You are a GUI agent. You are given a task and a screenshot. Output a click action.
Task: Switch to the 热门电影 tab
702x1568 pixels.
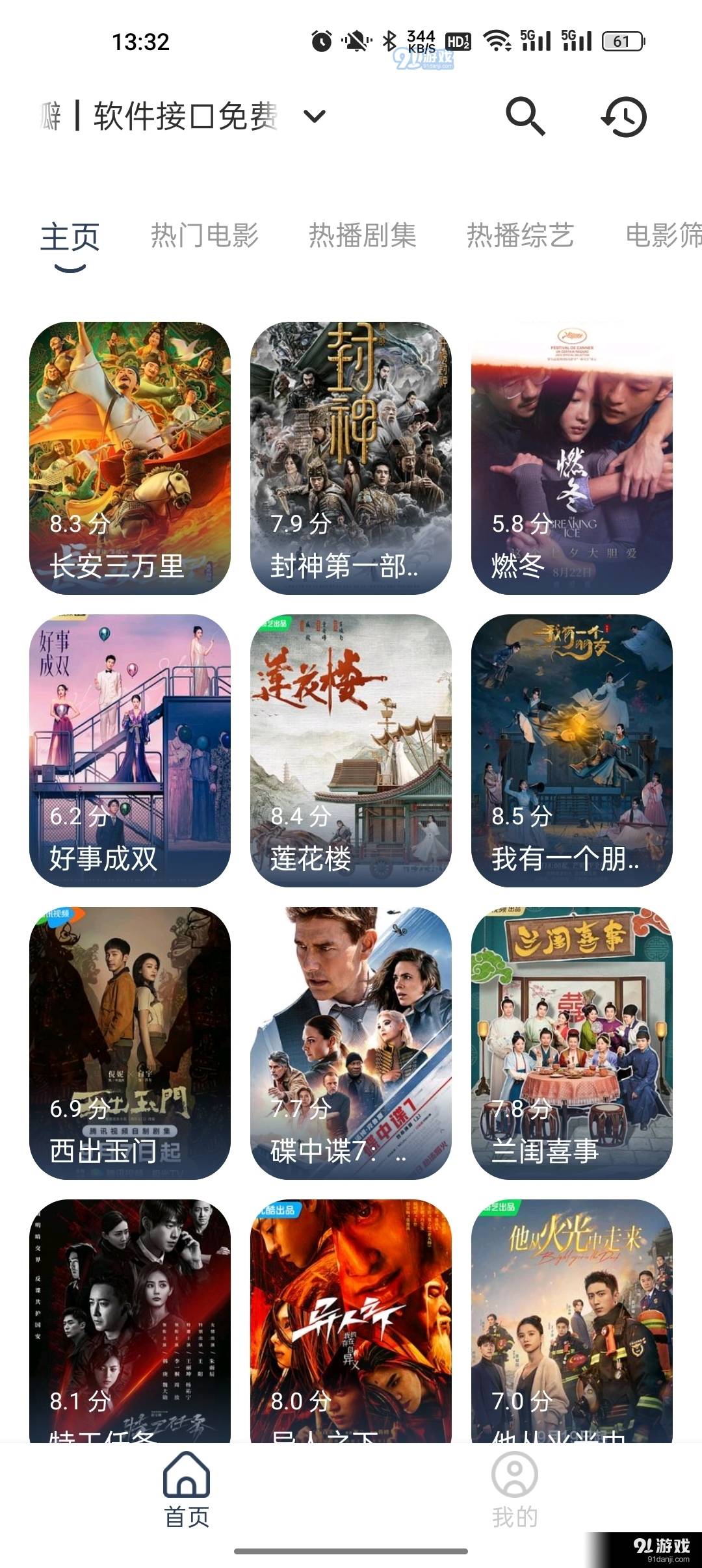[205, 235]
